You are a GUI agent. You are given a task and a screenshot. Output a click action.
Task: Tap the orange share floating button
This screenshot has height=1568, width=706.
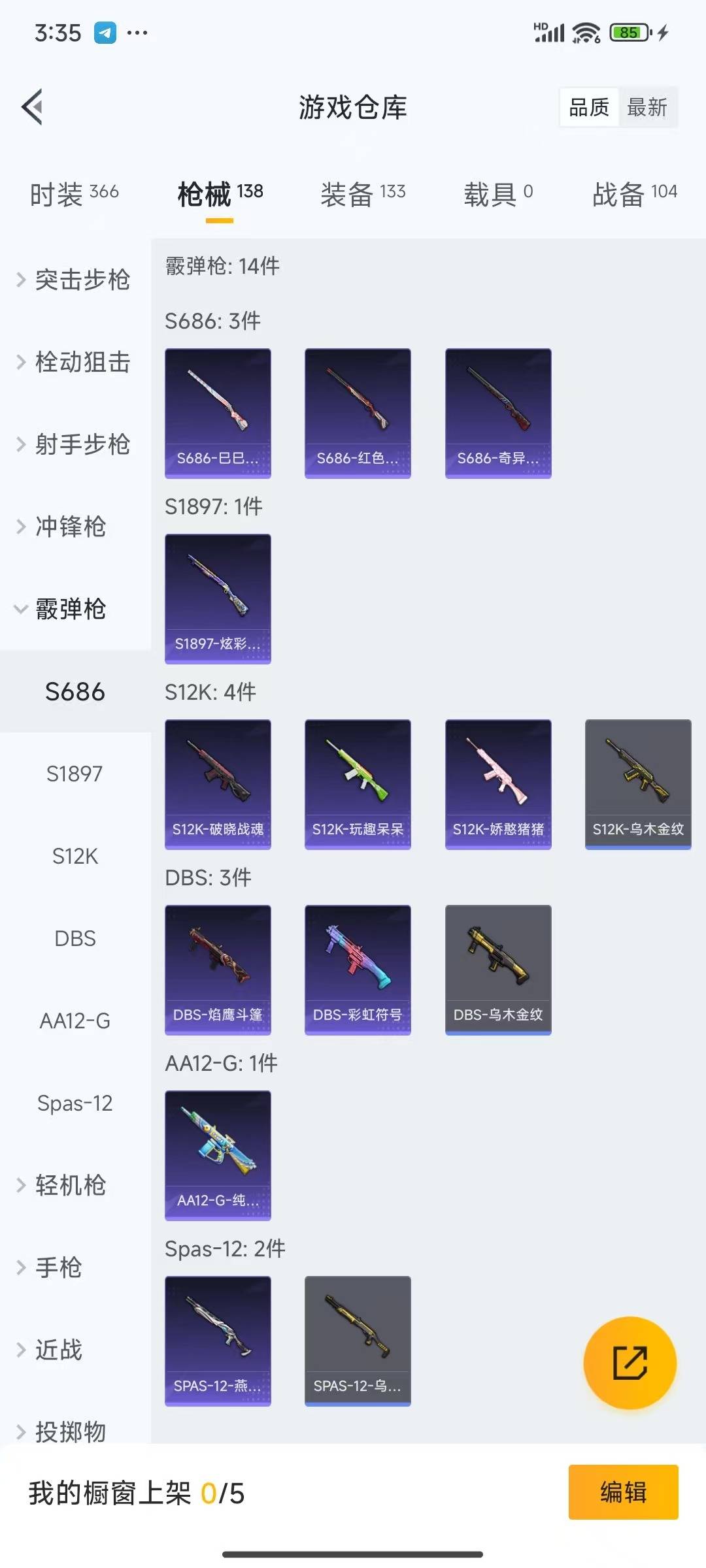coord(630,1362)
